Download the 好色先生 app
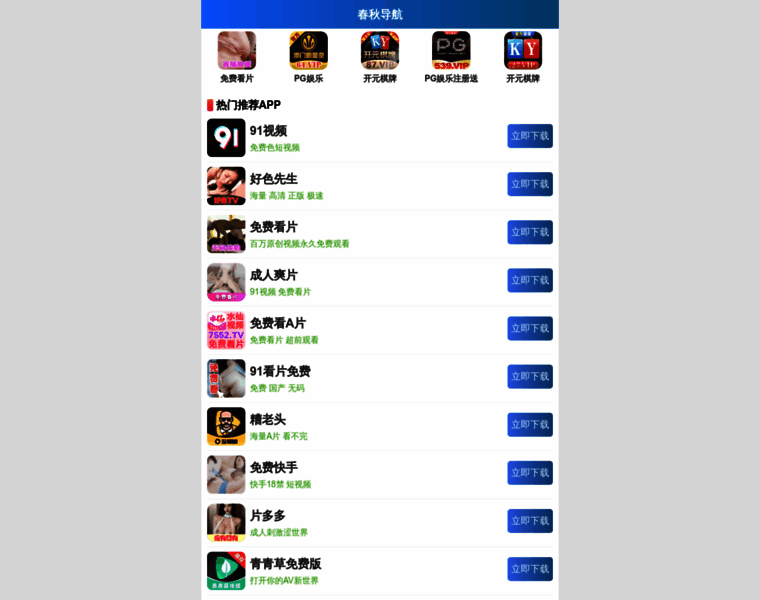Screen dimensions: 760x600 point(529,184)
